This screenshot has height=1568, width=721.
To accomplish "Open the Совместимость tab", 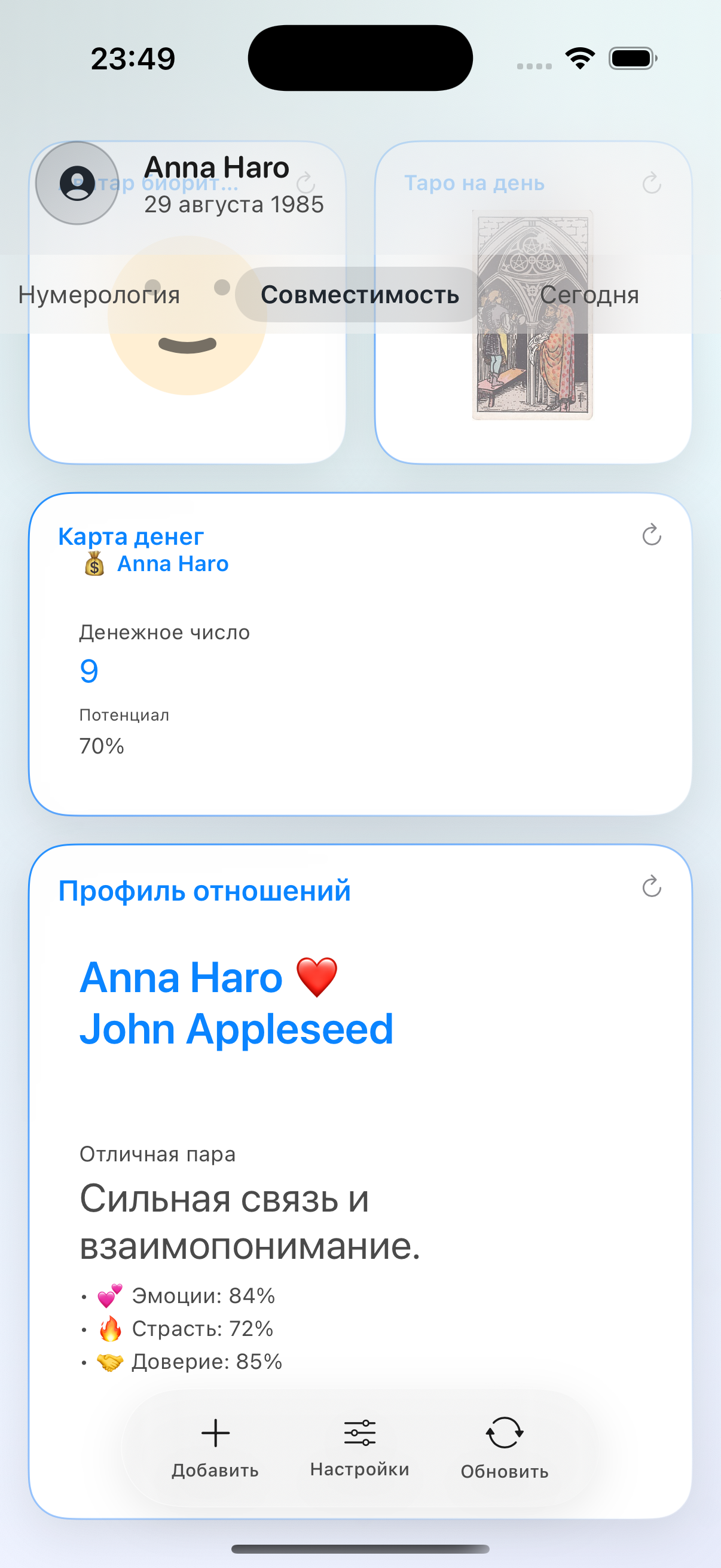I will (360, 295).
